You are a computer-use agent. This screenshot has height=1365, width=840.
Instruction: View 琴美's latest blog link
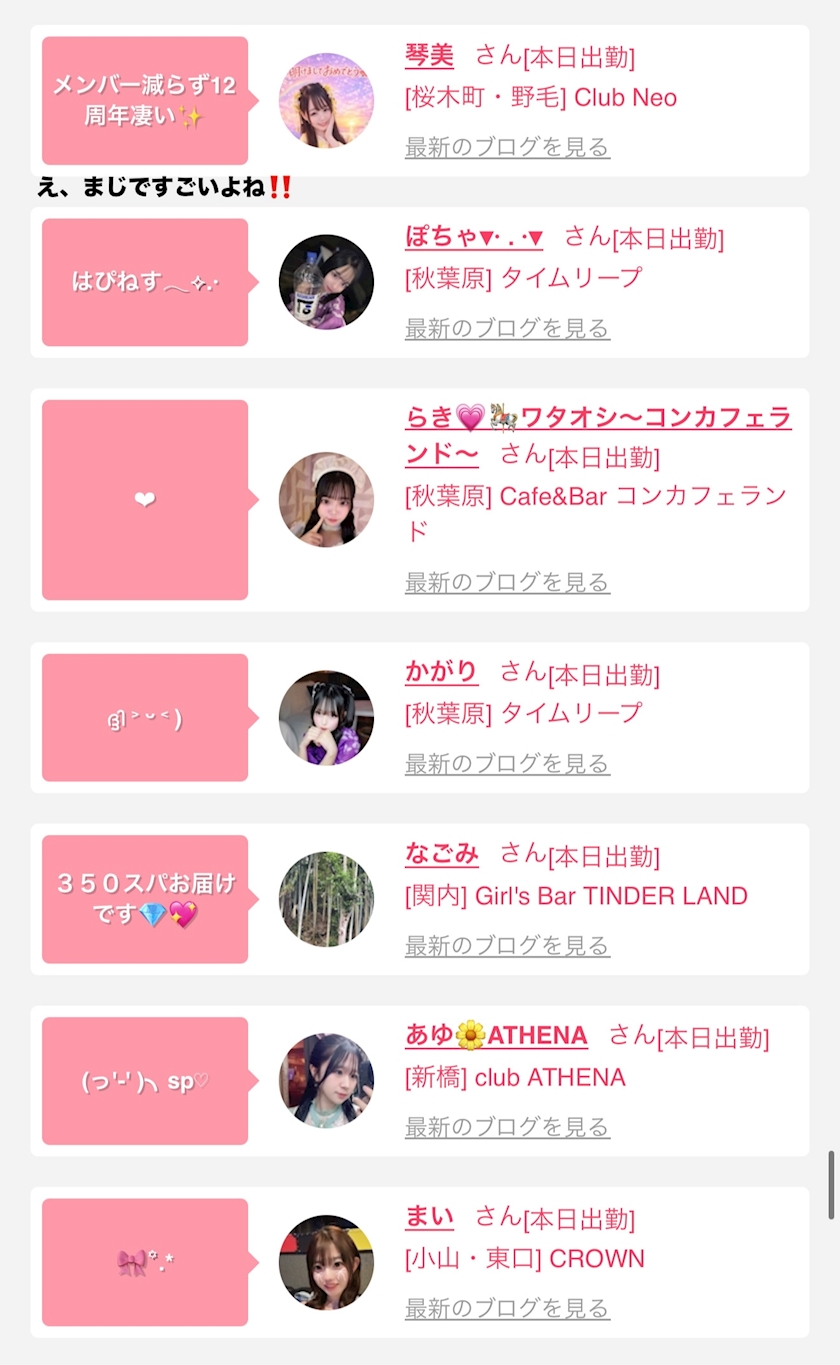pos(507,147)
